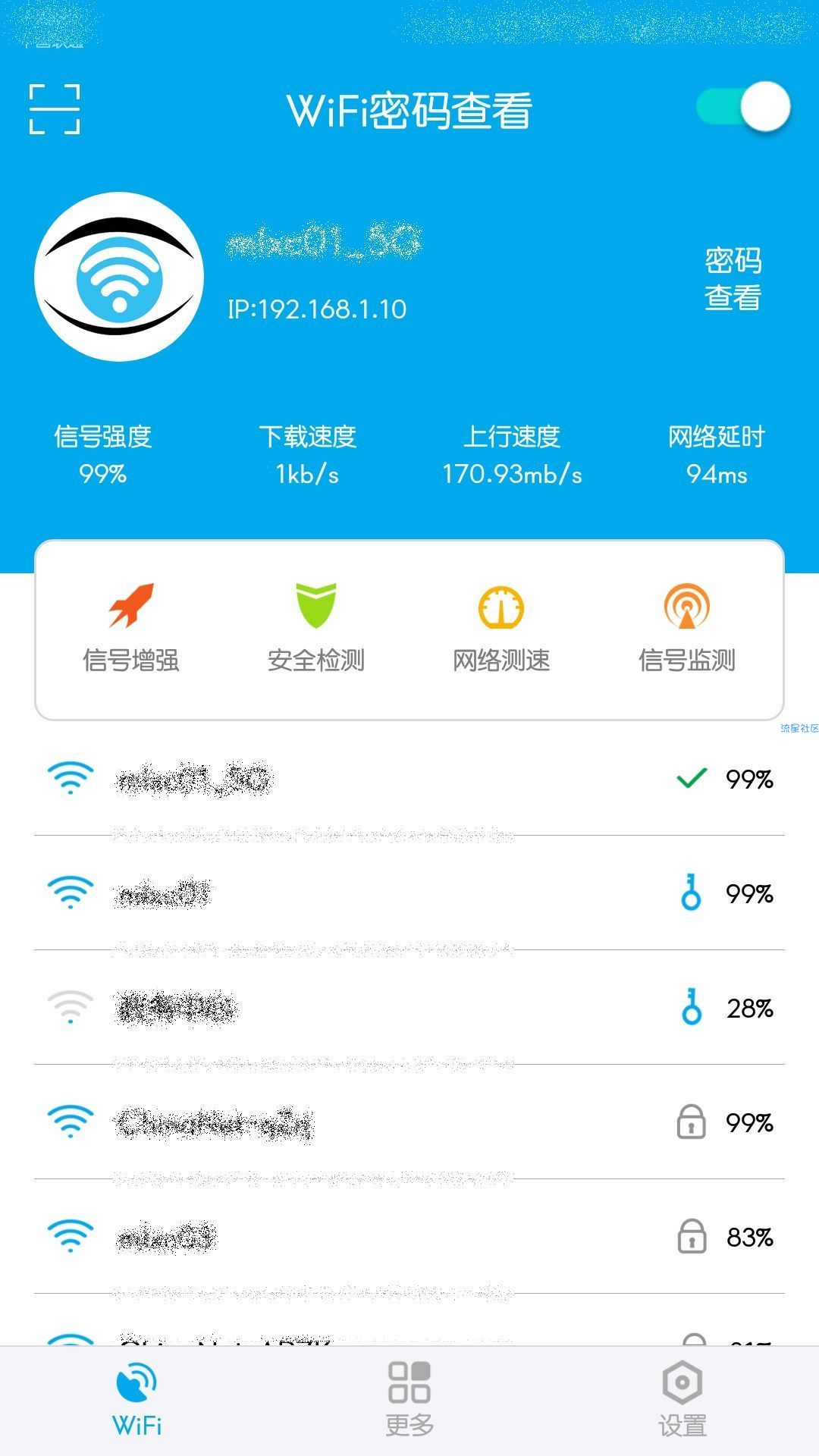This screenshot has width=819, height=1456.
Task: Select the connected network with checkmark
Action: pos(409,779)
